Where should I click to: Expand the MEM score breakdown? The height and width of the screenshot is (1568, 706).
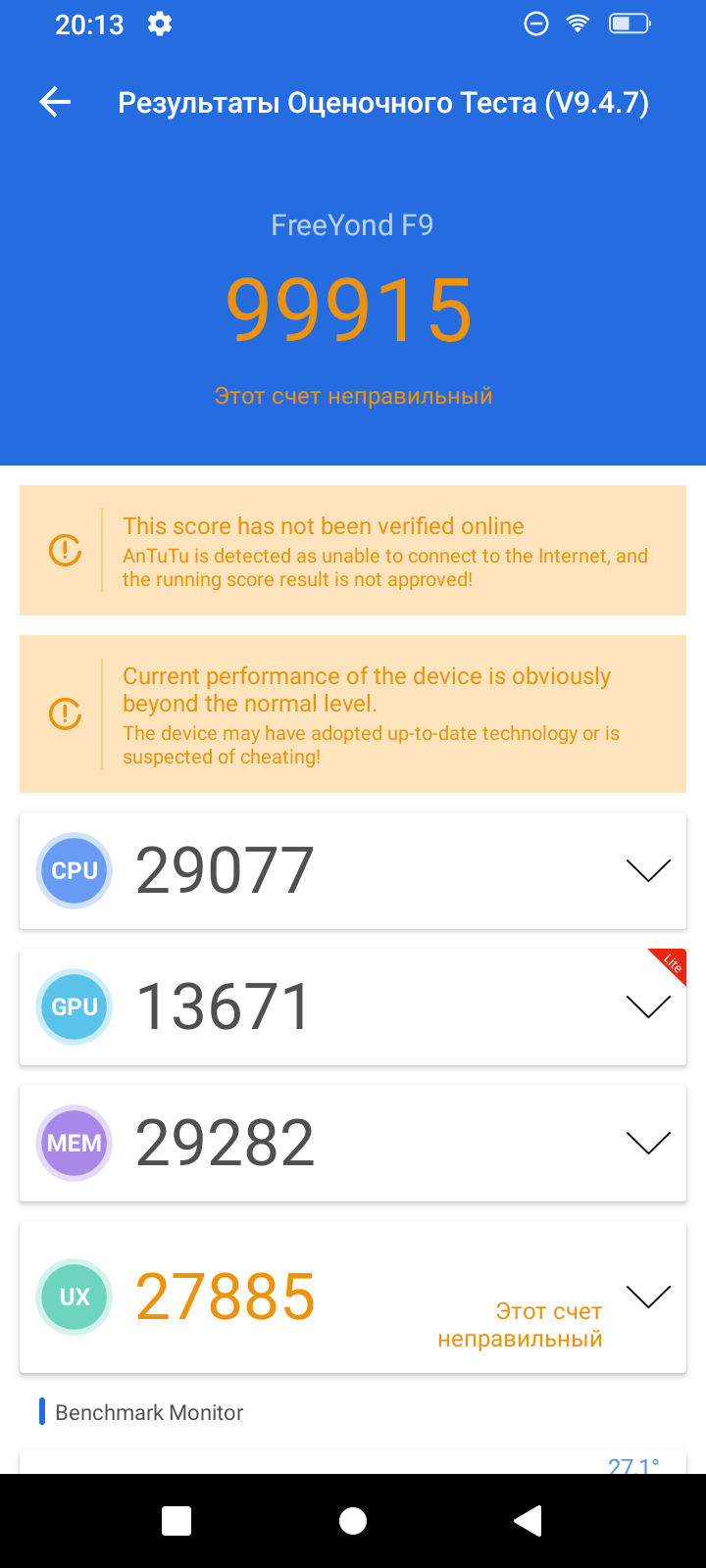(648, 1143)
